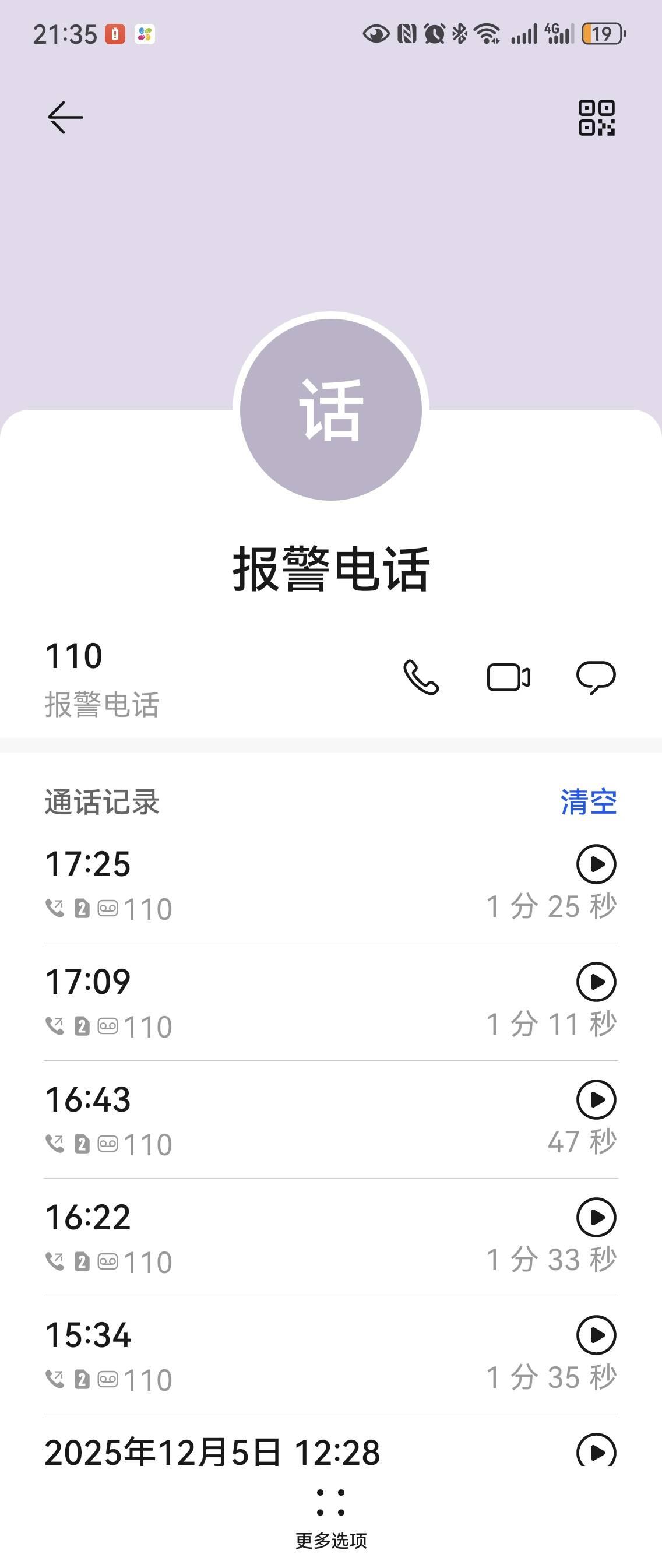This screenshot has height=1568, width=662.
Task: Open the 2025年12月5日 12:28 call entry
Action: pos(213,1453)
